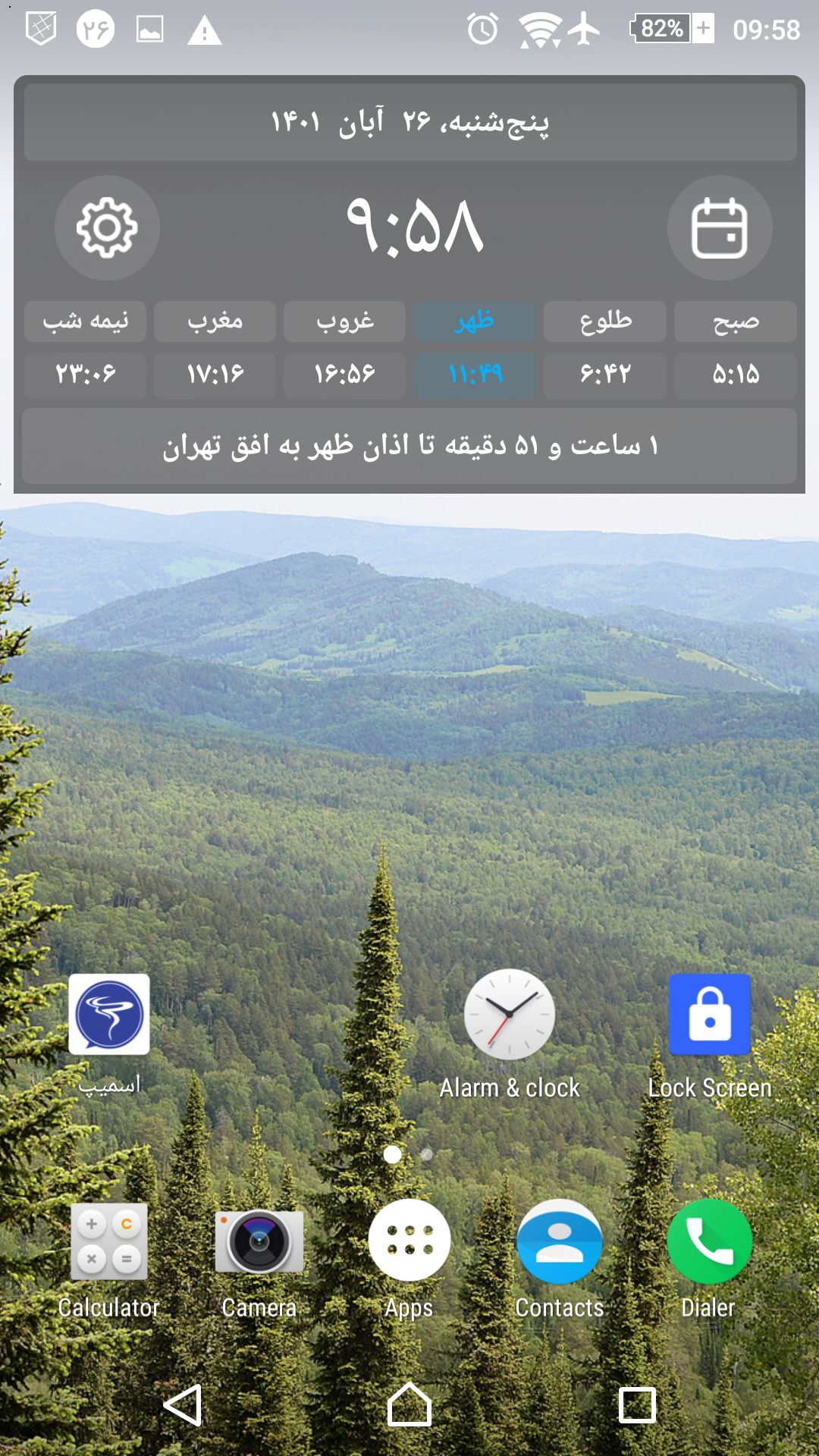Launch the Calculator app
Screen dimensions: 819x1456
[x=109, y=1242]
